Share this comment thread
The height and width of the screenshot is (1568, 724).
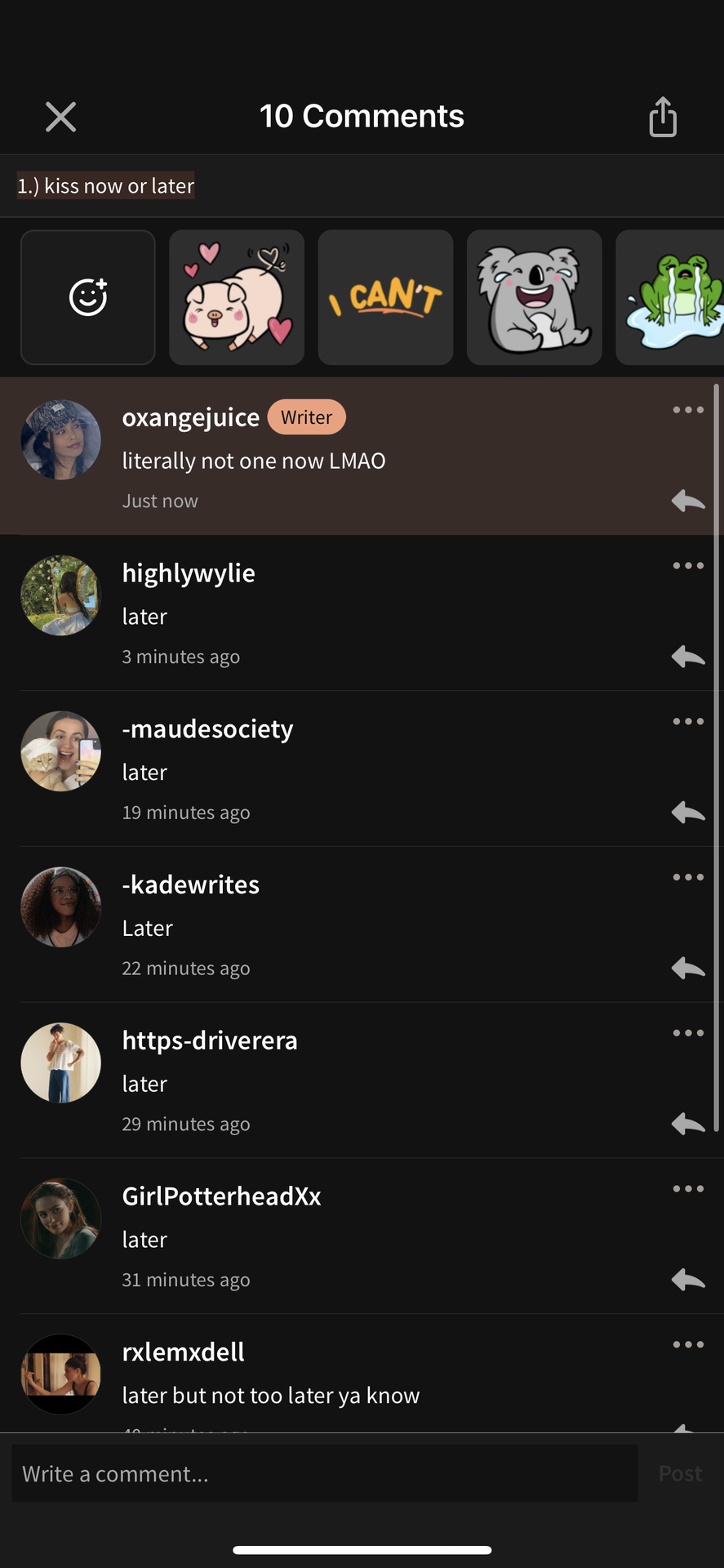pos(663,117)
